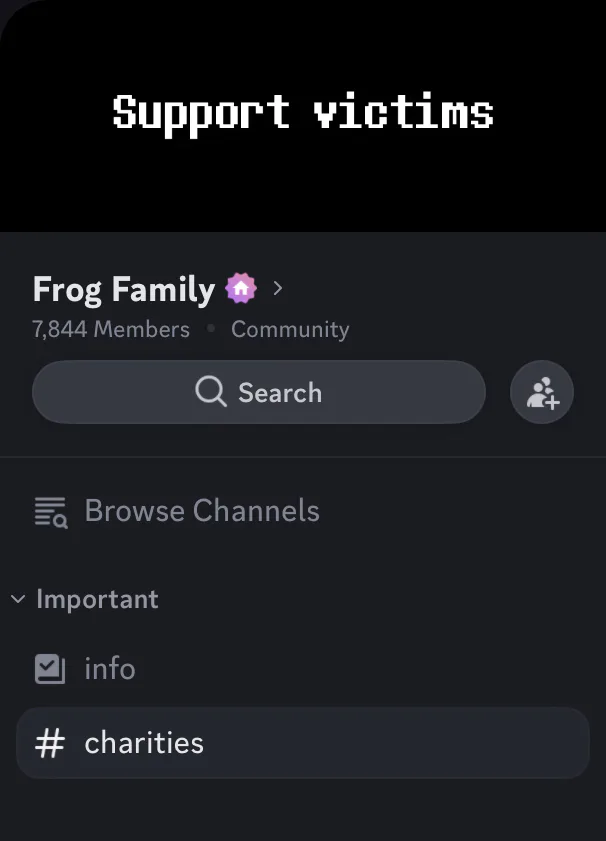Invite people with the add-members icon
606x841 pixels.
tap(542, 393)
